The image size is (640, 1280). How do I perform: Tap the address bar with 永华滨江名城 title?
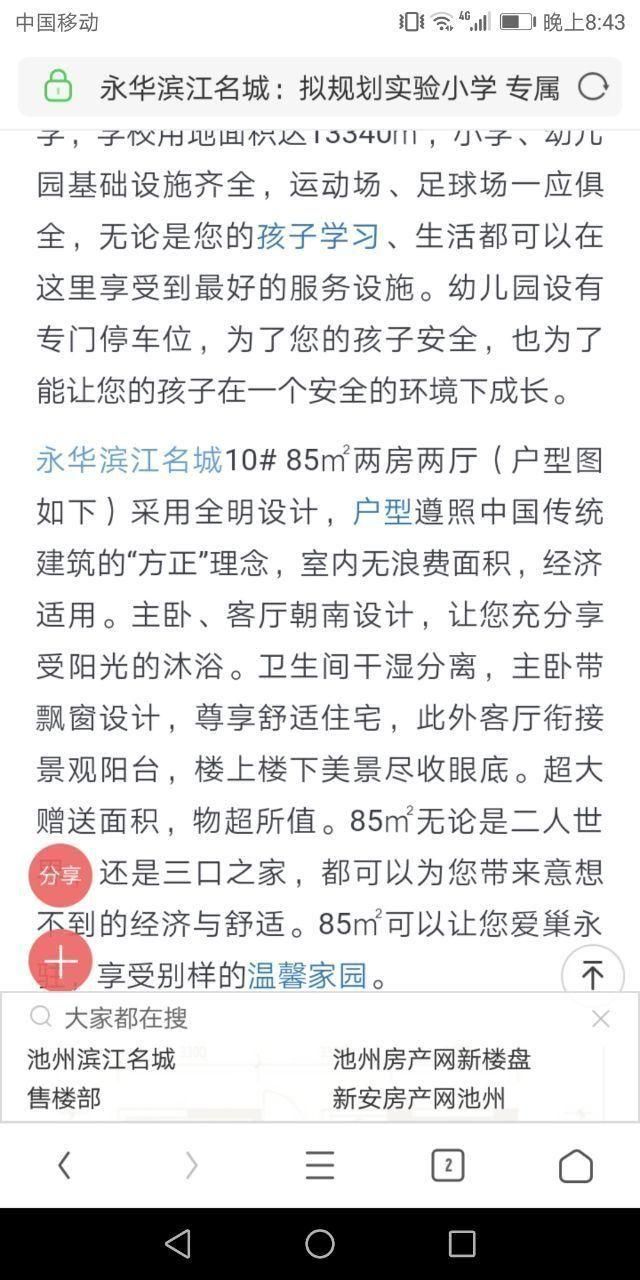(x=328, y=88)
